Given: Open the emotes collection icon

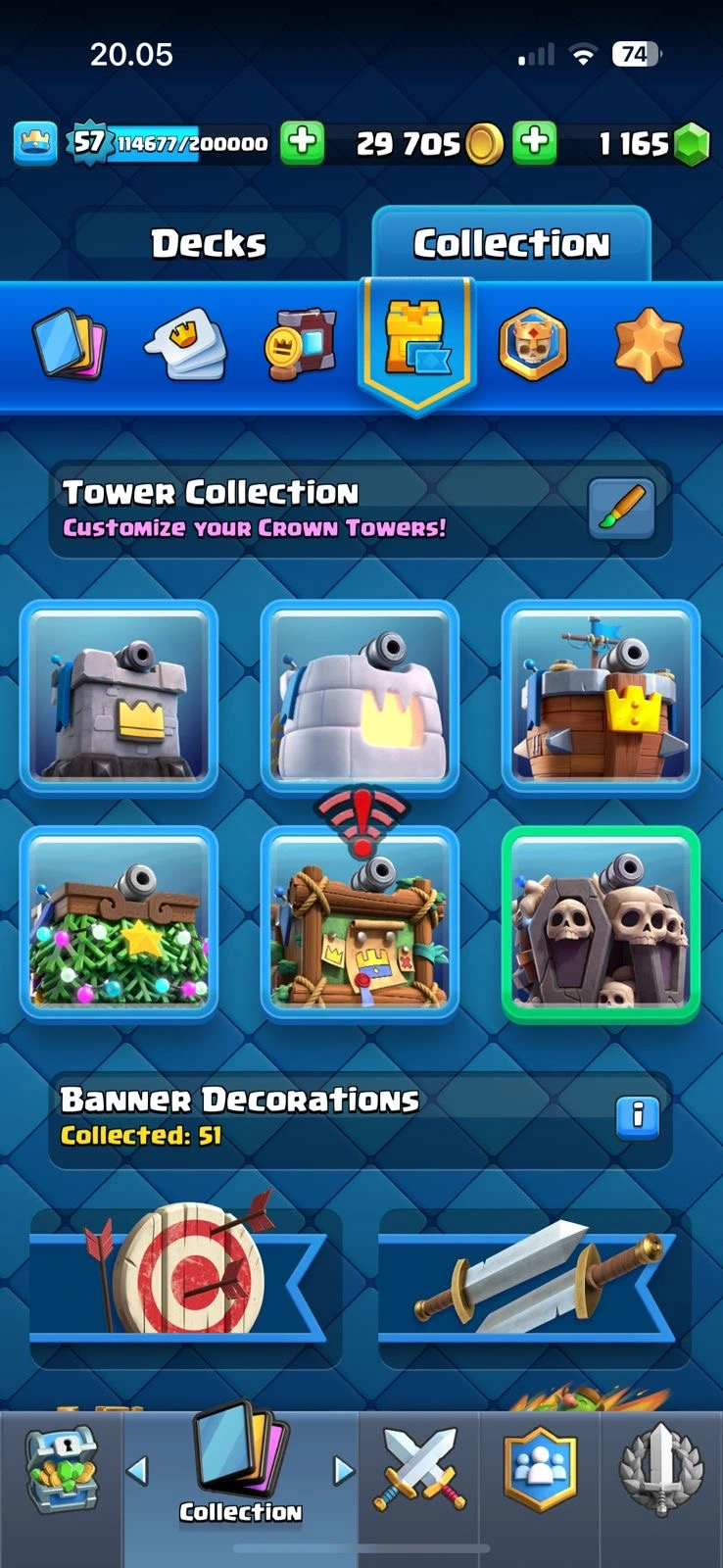Looking at the screenshot, I should 186,345.
